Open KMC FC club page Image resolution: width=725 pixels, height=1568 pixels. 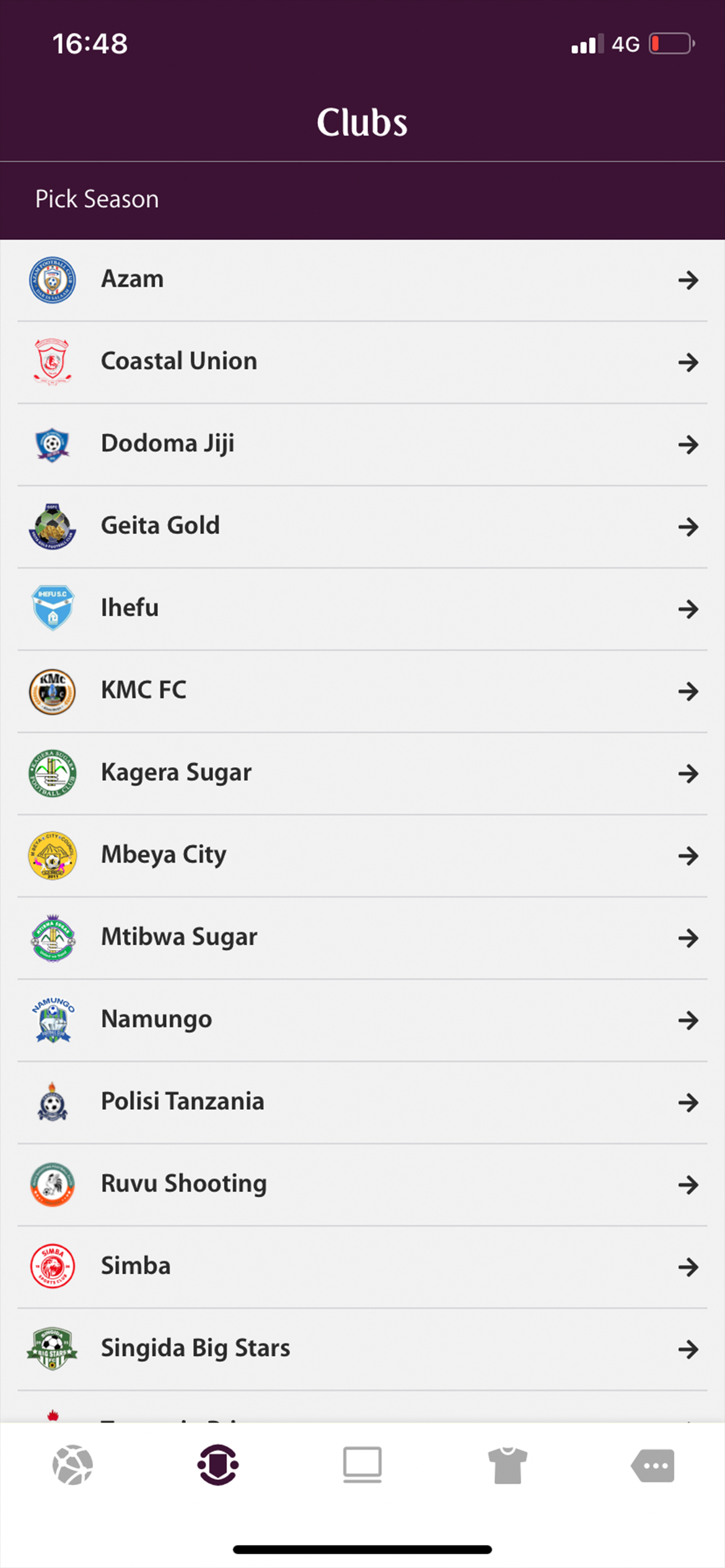[x=362, y=690]
